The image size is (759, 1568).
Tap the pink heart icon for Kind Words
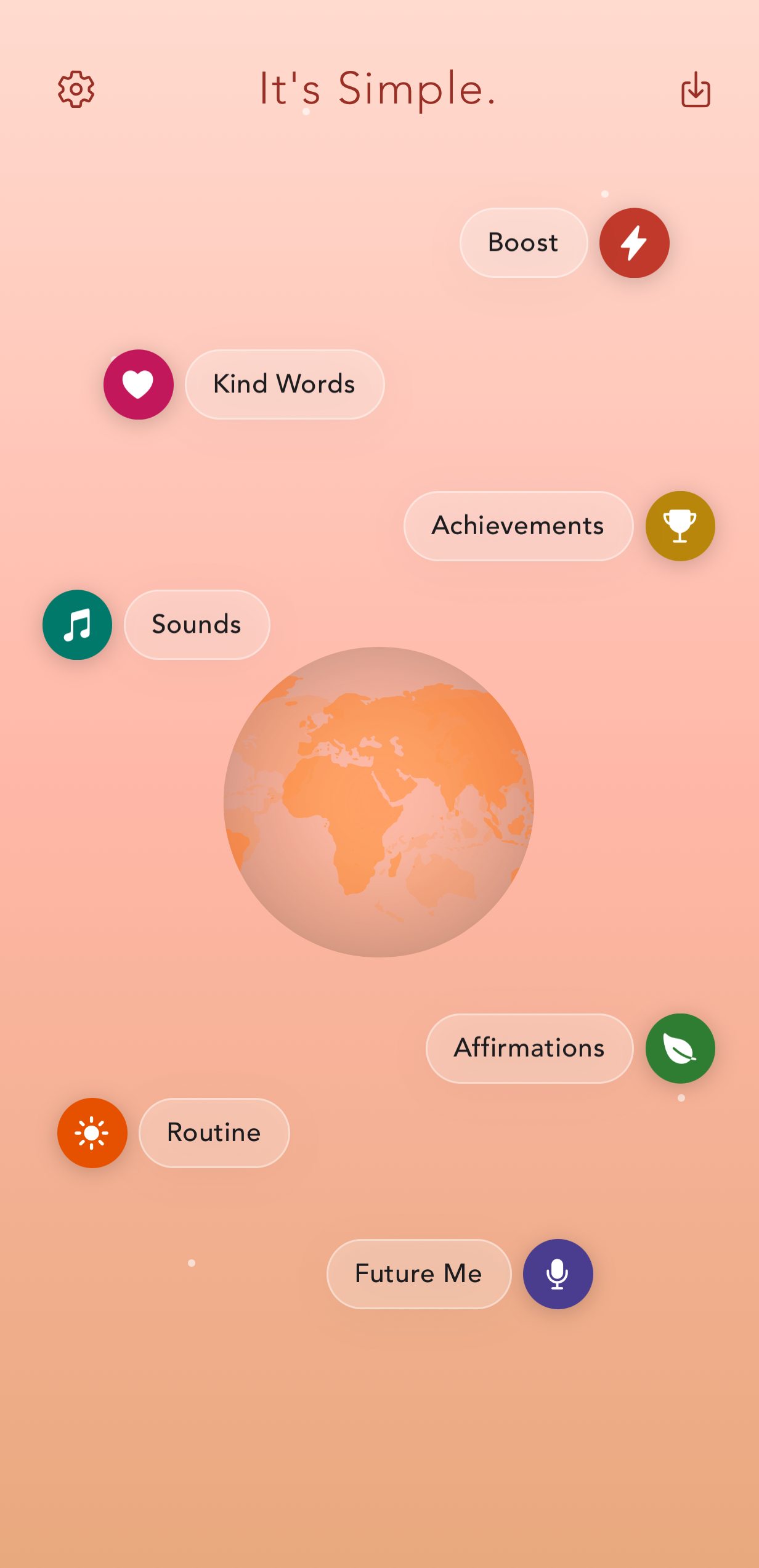pyautogui.click(x=138, y=384)
